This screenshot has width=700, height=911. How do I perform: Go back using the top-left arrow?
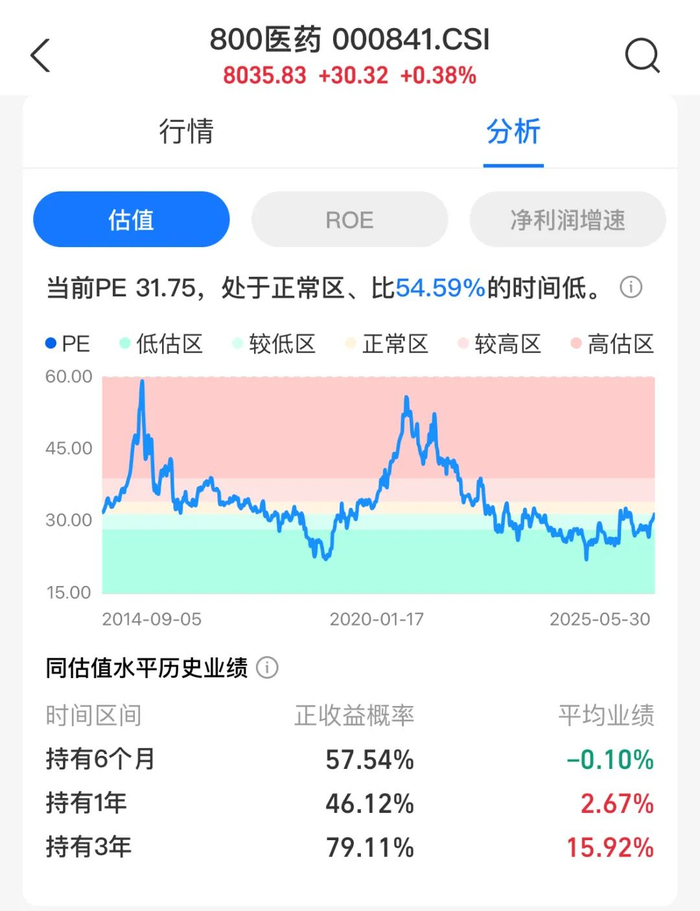click(40, 56)
